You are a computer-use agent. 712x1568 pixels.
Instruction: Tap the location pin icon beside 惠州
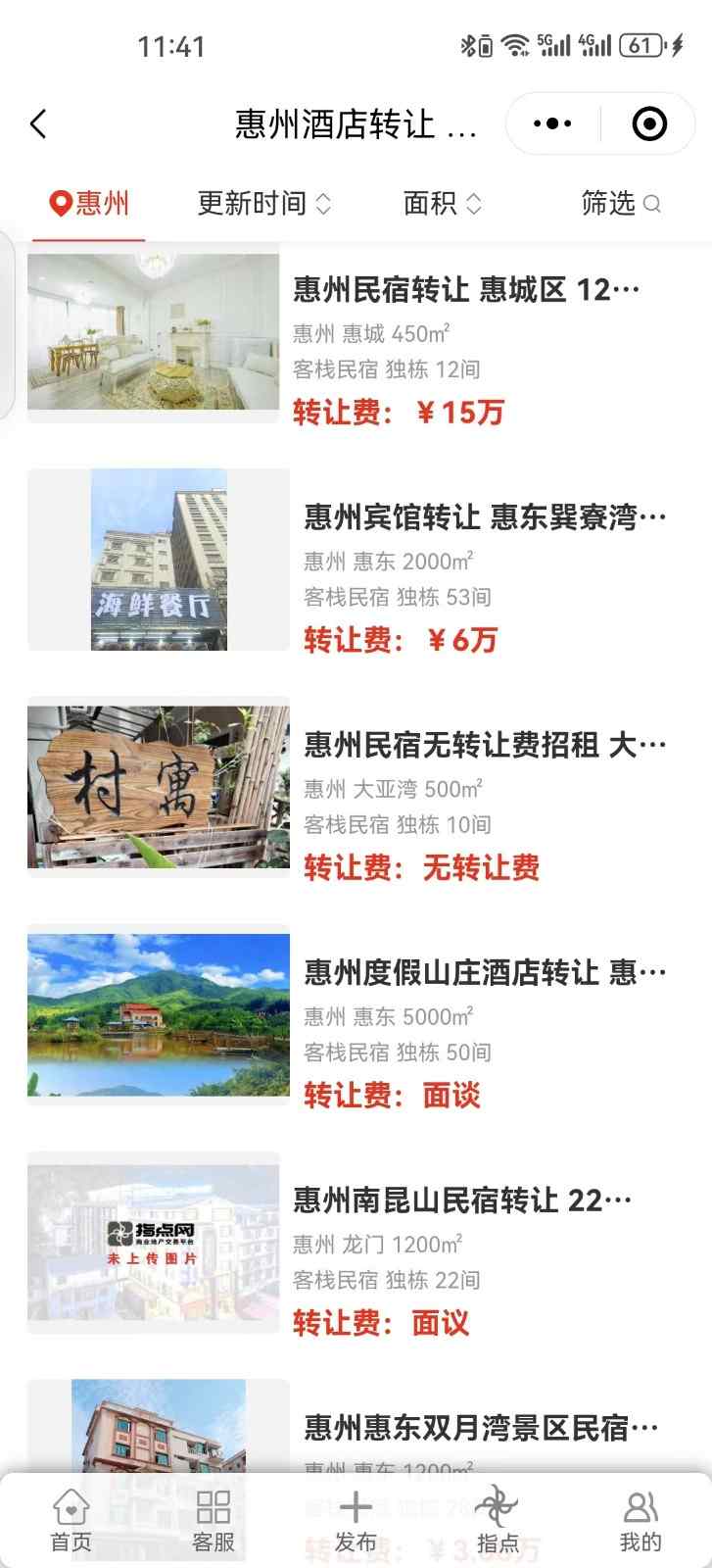pos(61,203)
